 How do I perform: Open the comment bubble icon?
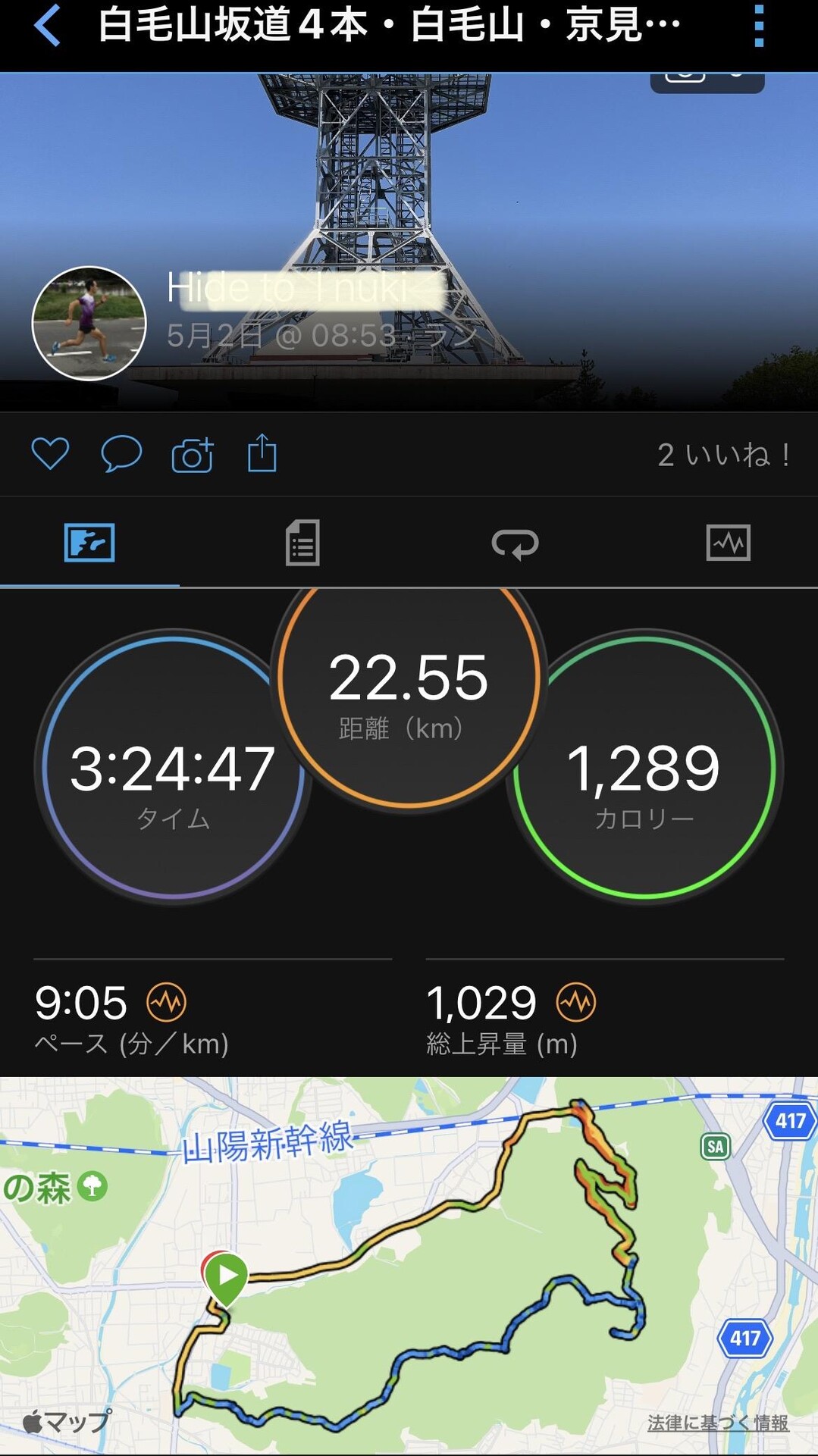click(121, 454)
